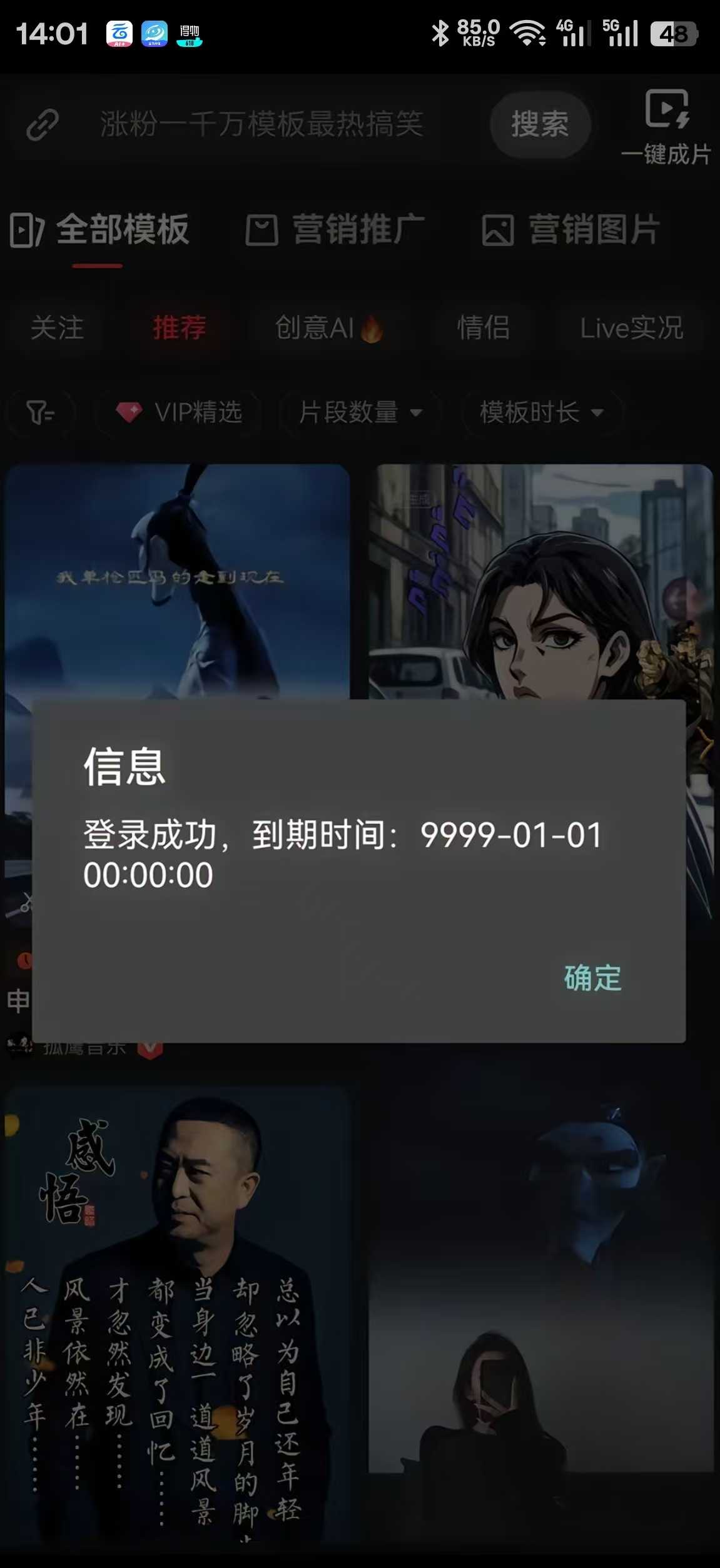720x1568 pixels.
Task: Select the Live实况 category
Action: (x=631, y=328)
